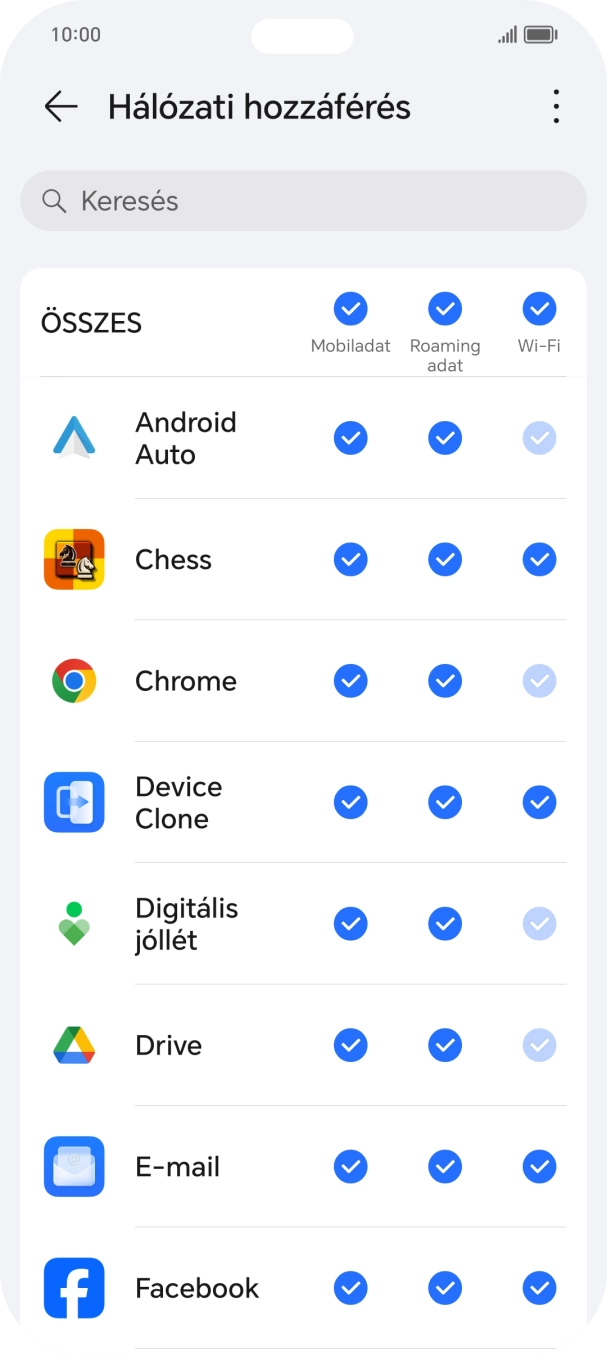Uncheck Roaming adat for Device Clone
The width and height of the screenshot is (607, 1356).
445,802
